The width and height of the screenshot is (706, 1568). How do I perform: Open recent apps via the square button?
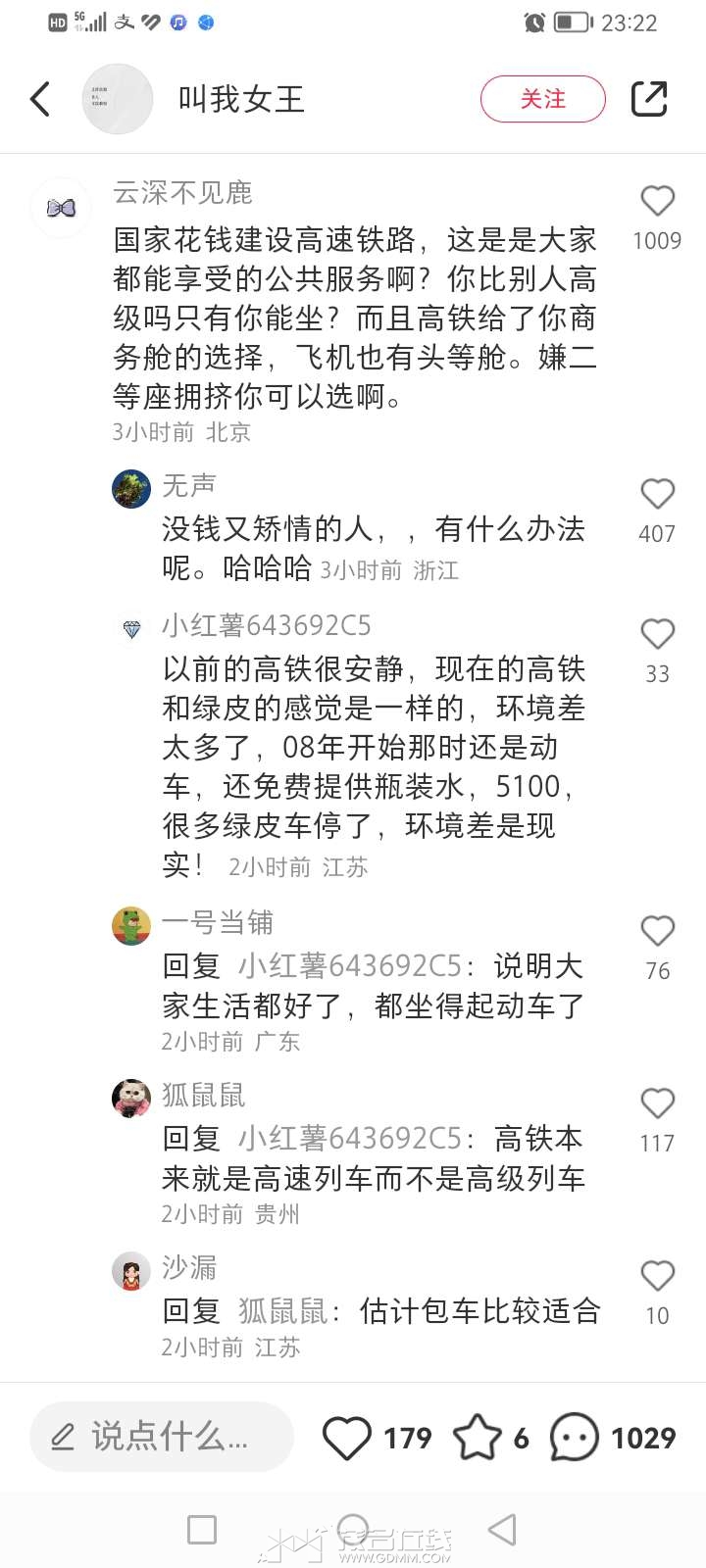[x=202, y=1530]
